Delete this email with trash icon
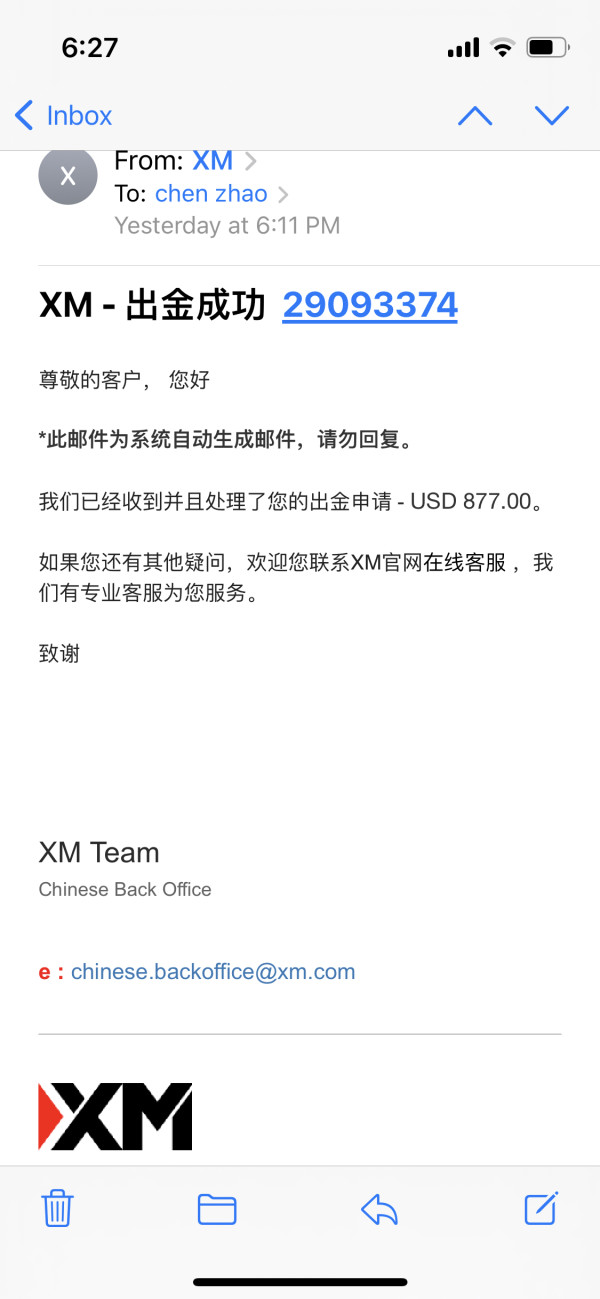Viewport: 600px width, 1299px height. click(x=57, y=1209)
